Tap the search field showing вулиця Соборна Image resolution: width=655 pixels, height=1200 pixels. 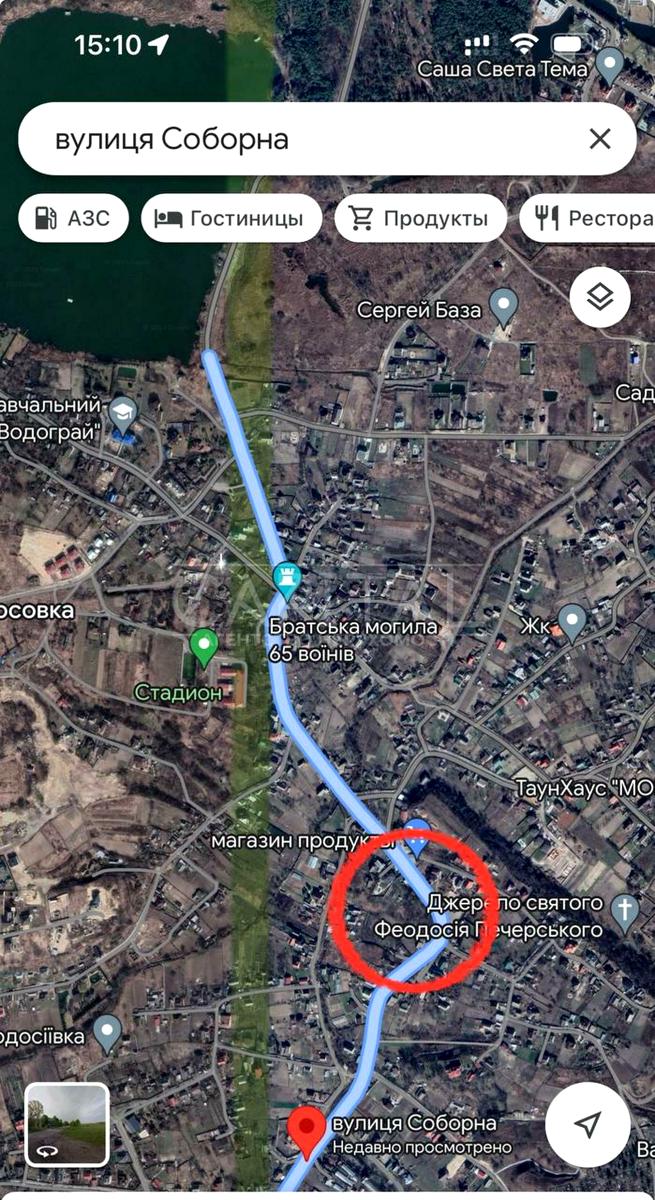(x=300, y=139)
